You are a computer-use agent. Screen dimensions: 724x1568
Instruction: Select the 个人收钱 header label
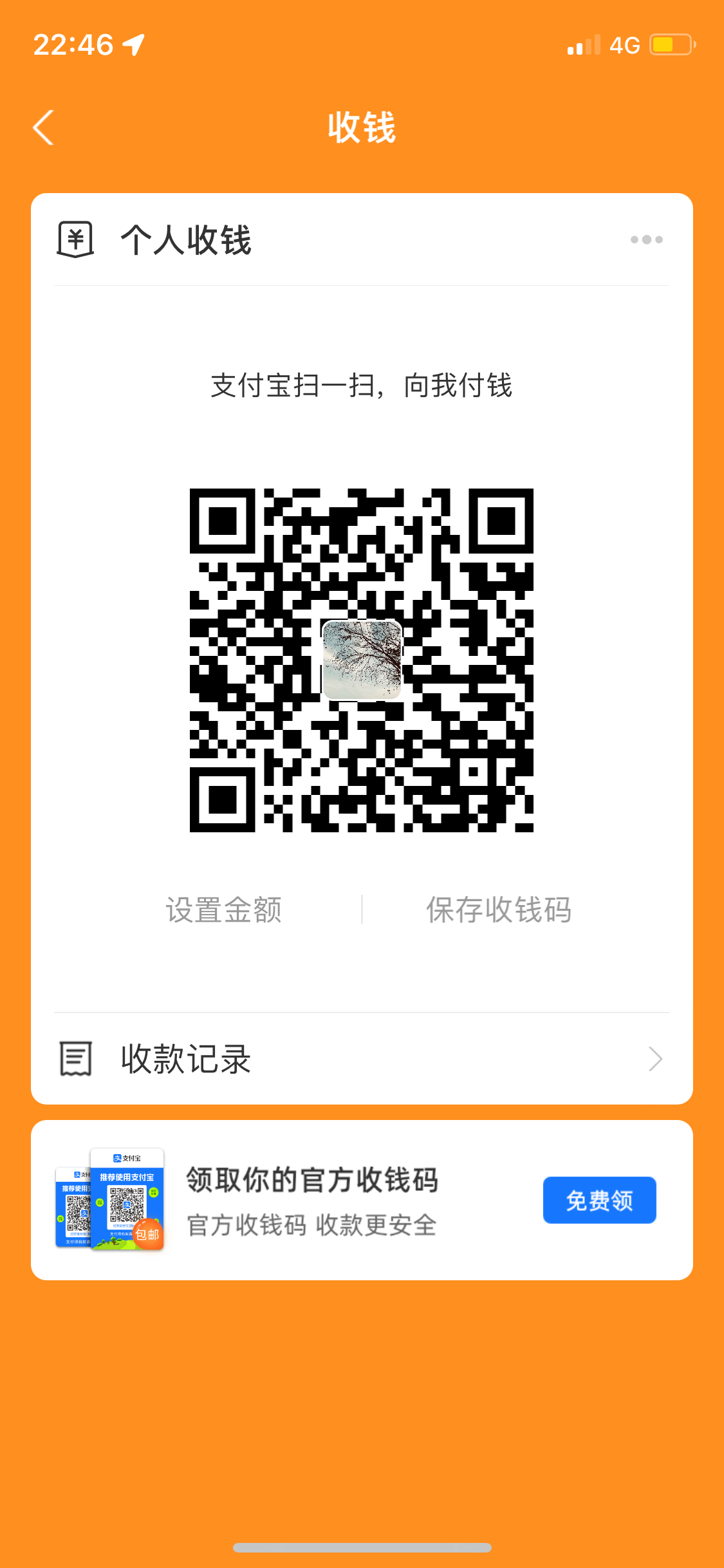click(187, 239)
